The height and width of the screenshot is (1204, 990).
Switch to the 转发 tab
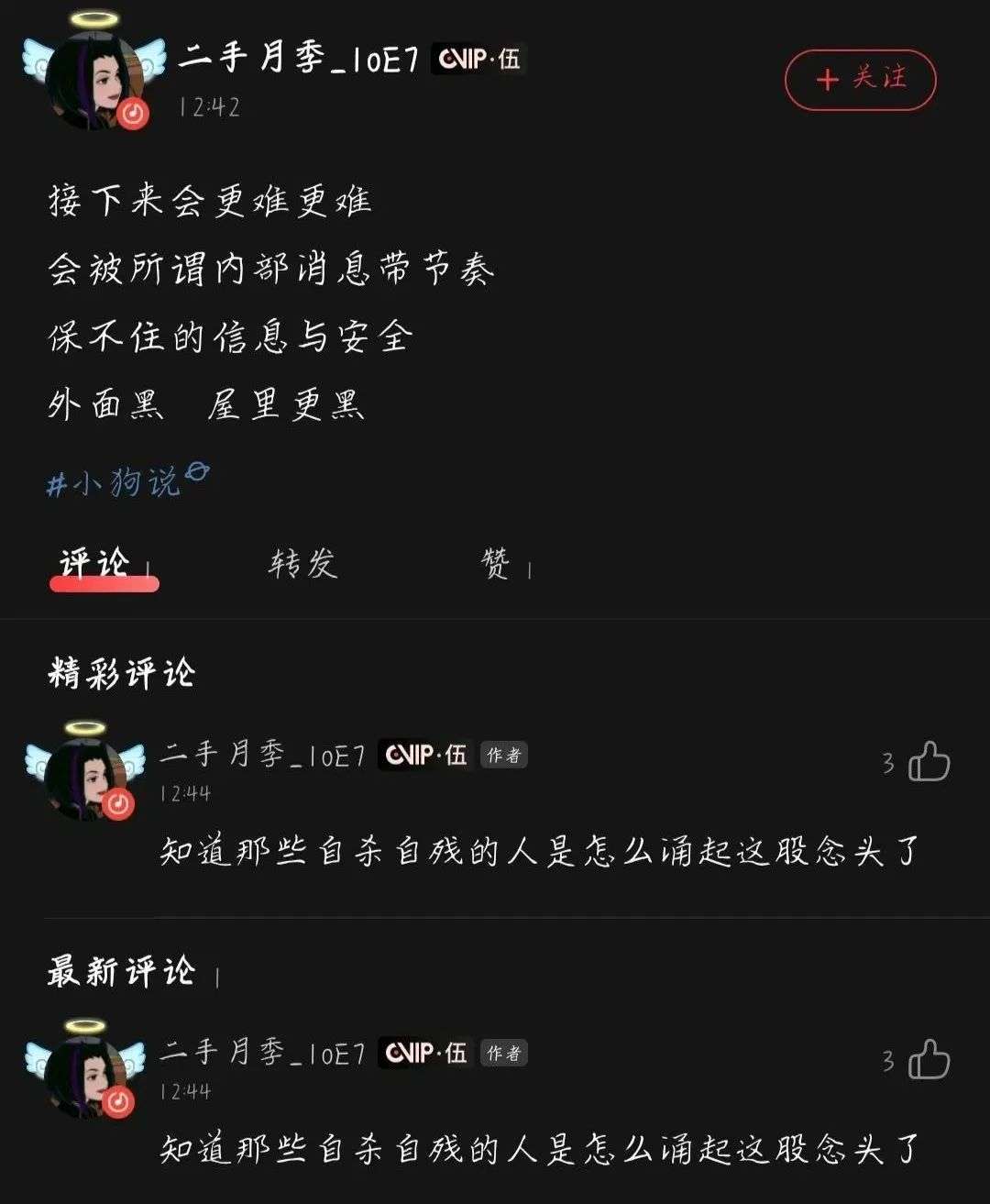302,563
